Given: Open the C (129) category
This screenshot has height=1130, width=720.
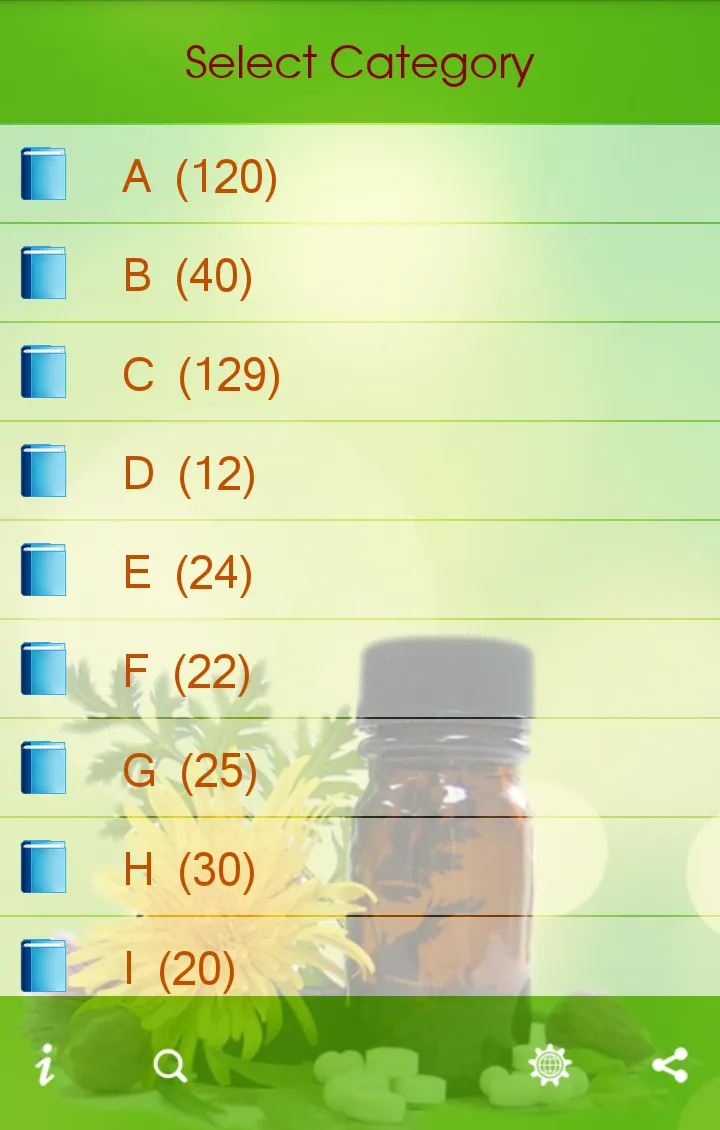Looking at the screenshot, I should [201, 374].
